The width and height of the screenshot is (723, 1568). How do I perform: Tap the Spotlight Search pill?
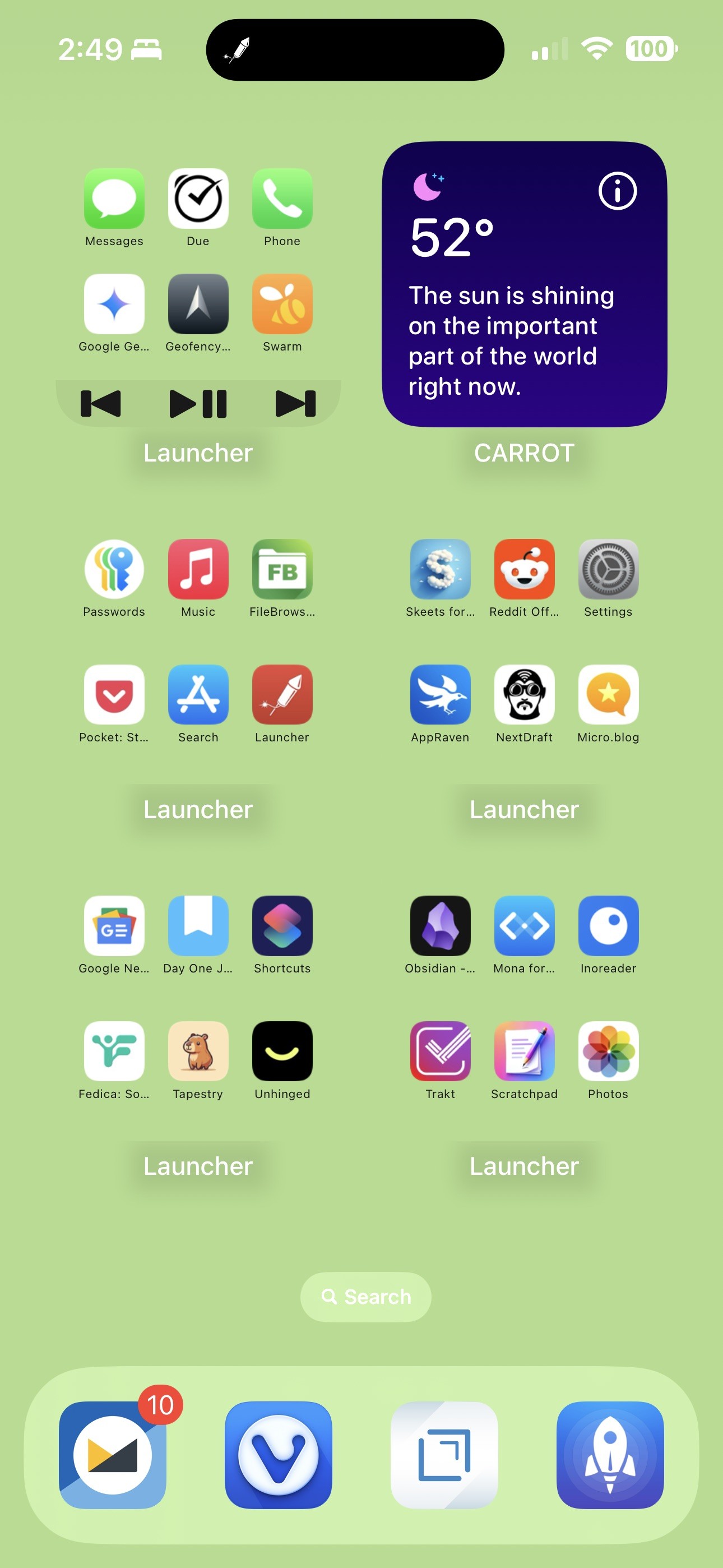pos(366,1297)
